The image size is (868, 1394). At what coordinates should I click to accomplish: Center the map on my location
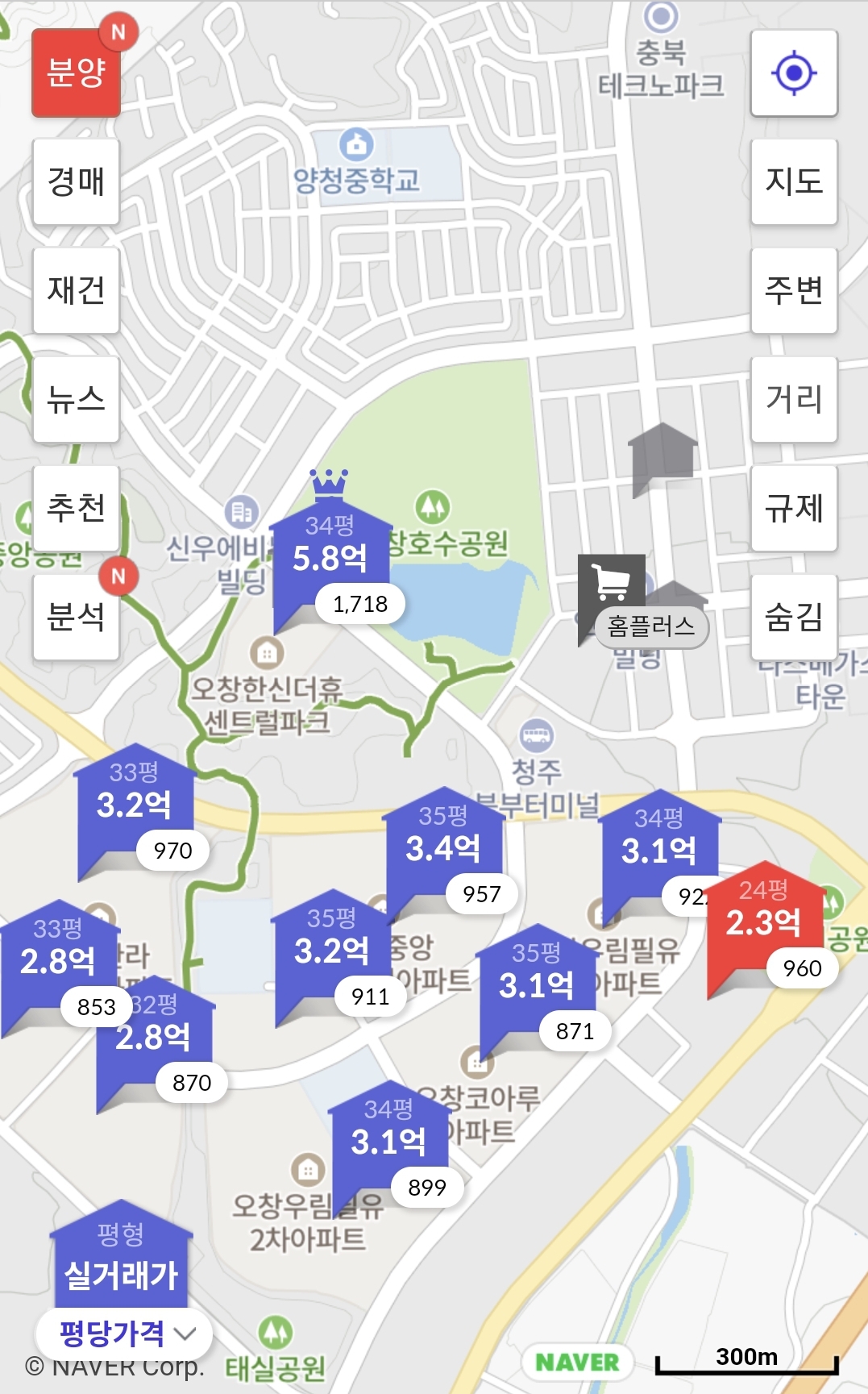click(794, 73)
